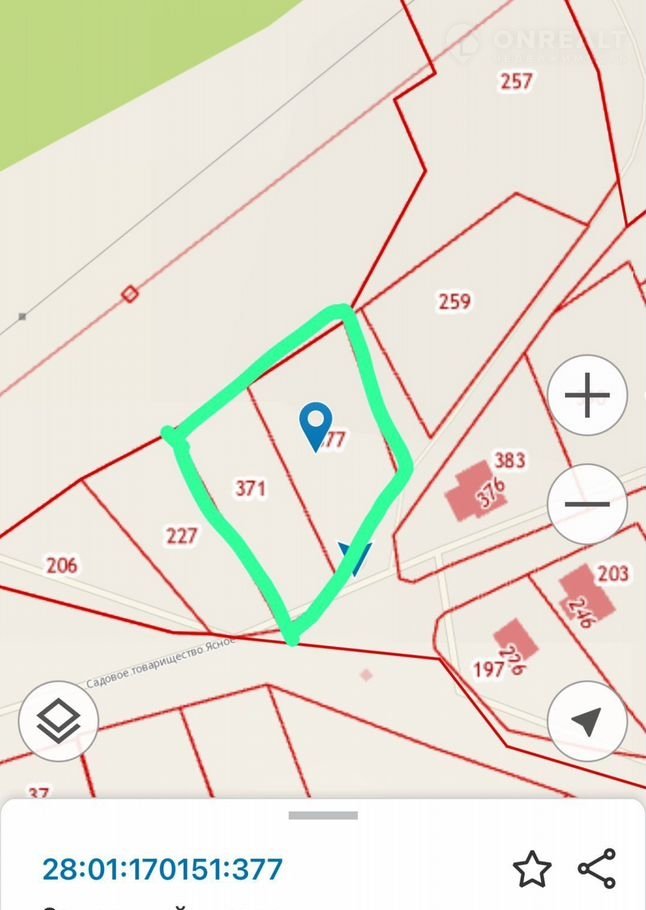This screenshot has height=910, width=646.
Task: Center map on my current location
Action: point(587,720)
